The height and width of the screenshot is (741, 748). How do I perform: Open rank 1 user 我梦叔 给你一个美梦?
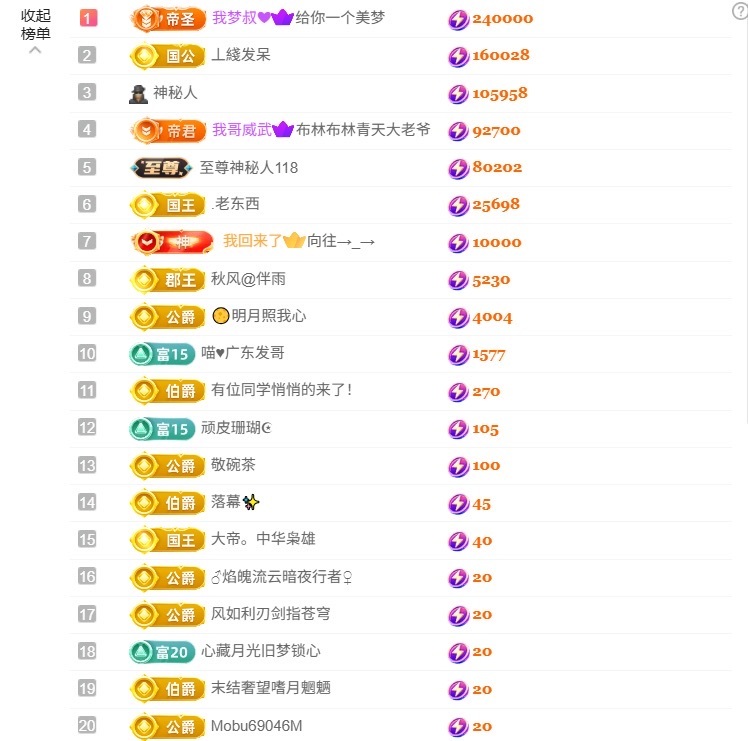point(298,18)
